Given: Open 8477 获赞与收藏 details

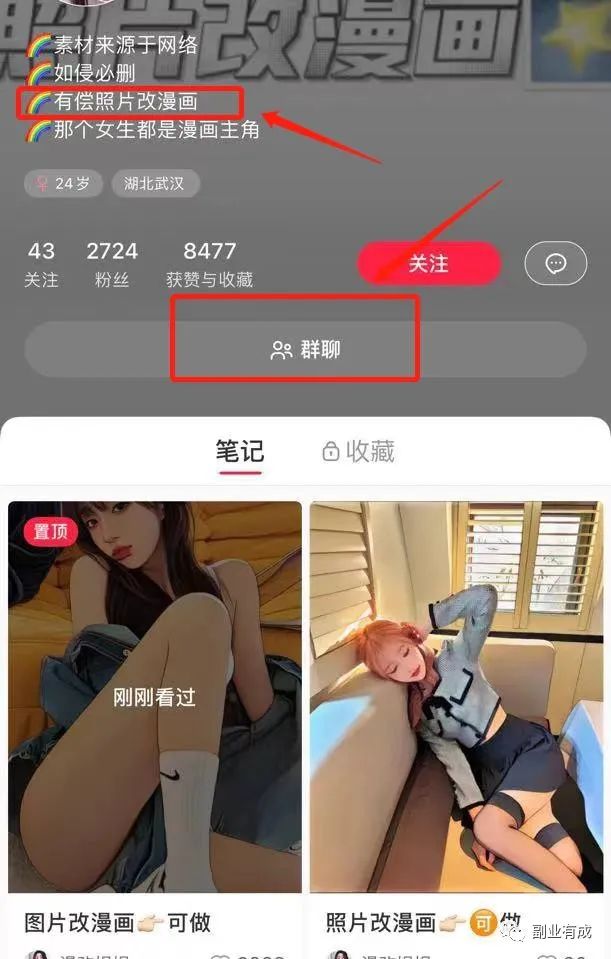Looking at the screenshot, I should click(x=209, y=264).
